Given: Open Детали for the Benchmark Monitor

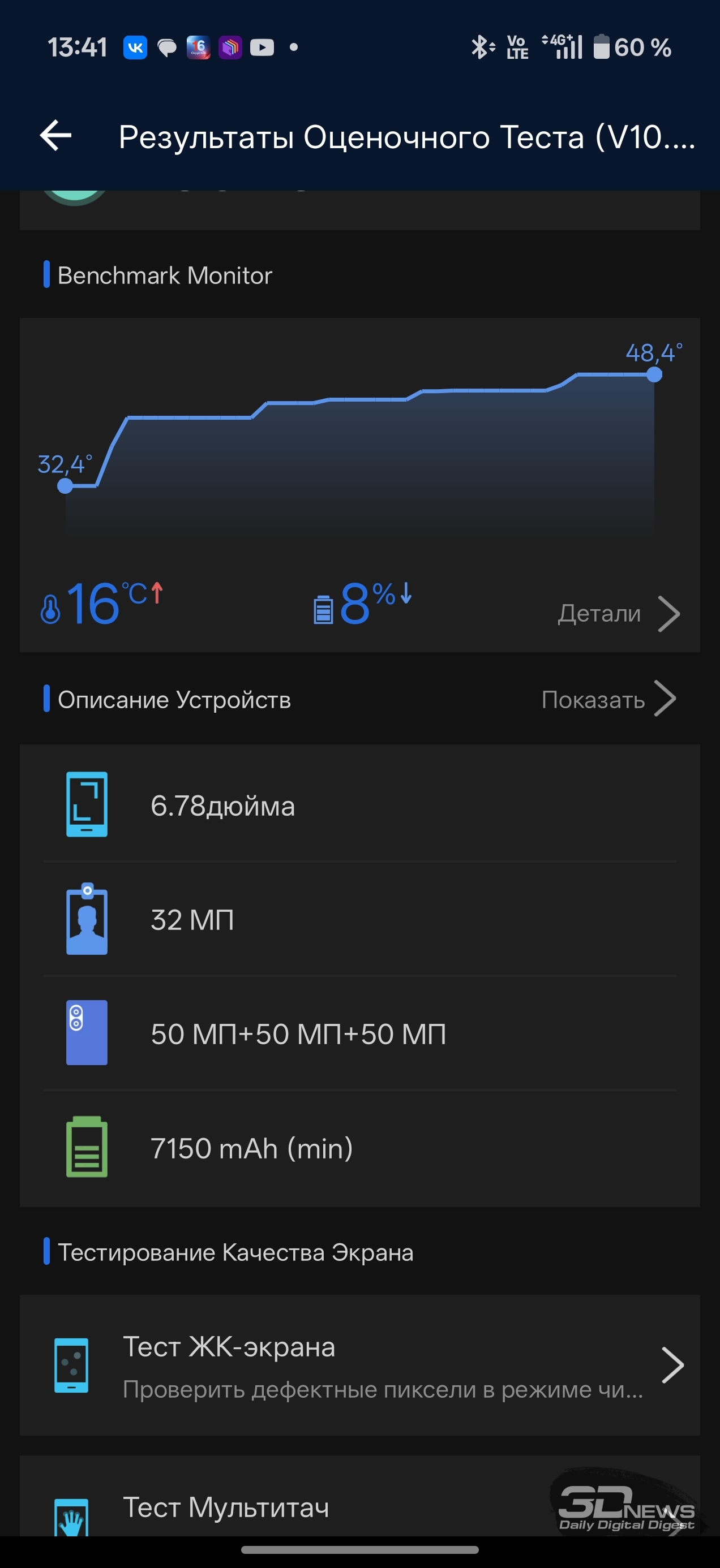Looking at the screenshot, I should pos(618,614).
